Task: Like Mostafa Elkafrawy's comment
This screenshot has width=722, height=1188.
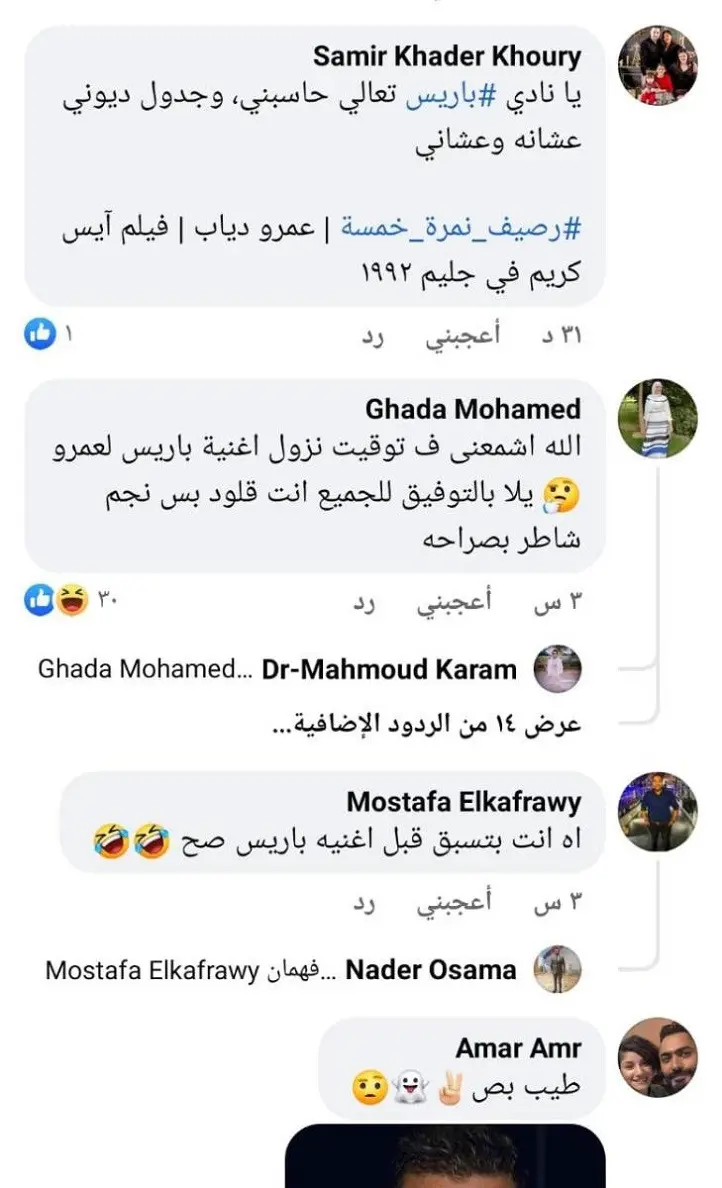Action: [454, 902]
